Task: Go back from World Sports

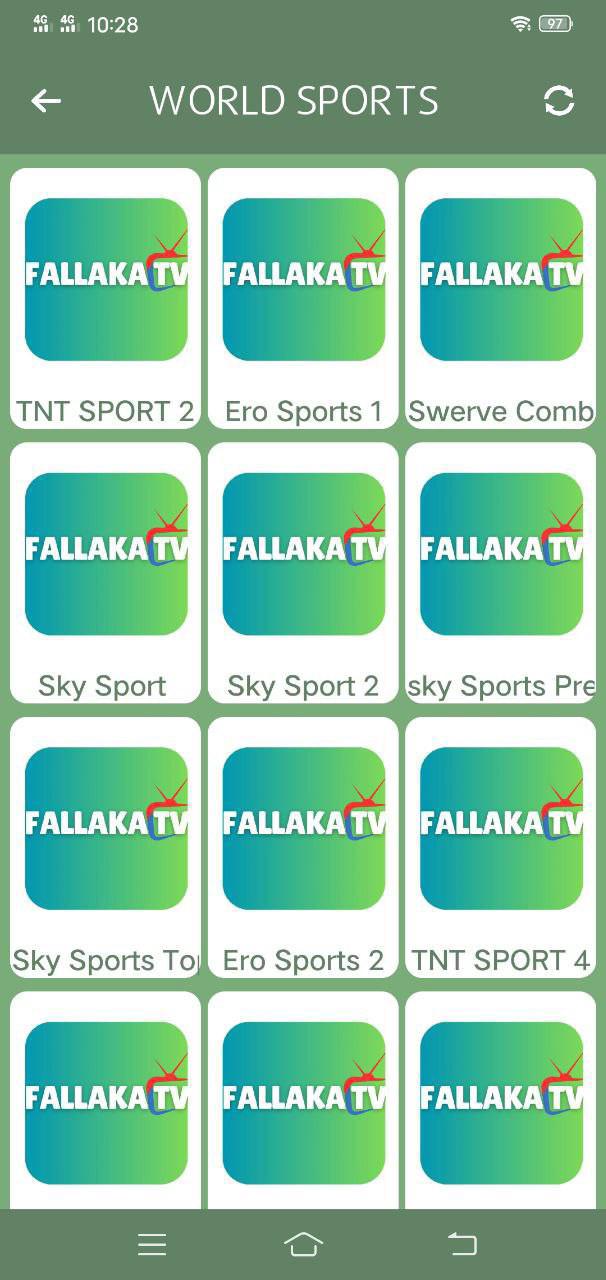Action: click(46, 101)
